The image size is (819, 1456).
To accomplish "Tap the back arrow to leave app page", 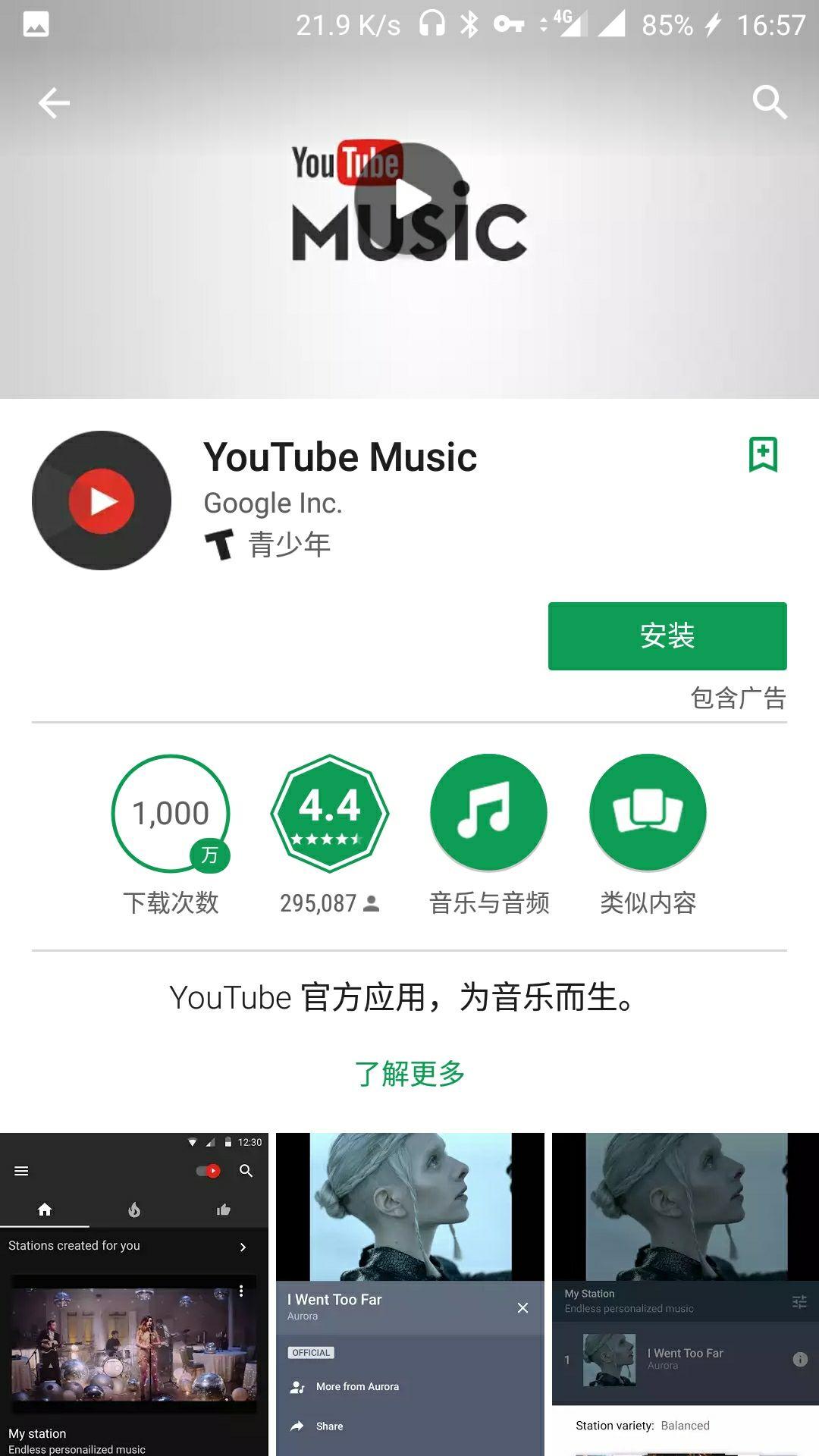I will (x=53, y=102).
